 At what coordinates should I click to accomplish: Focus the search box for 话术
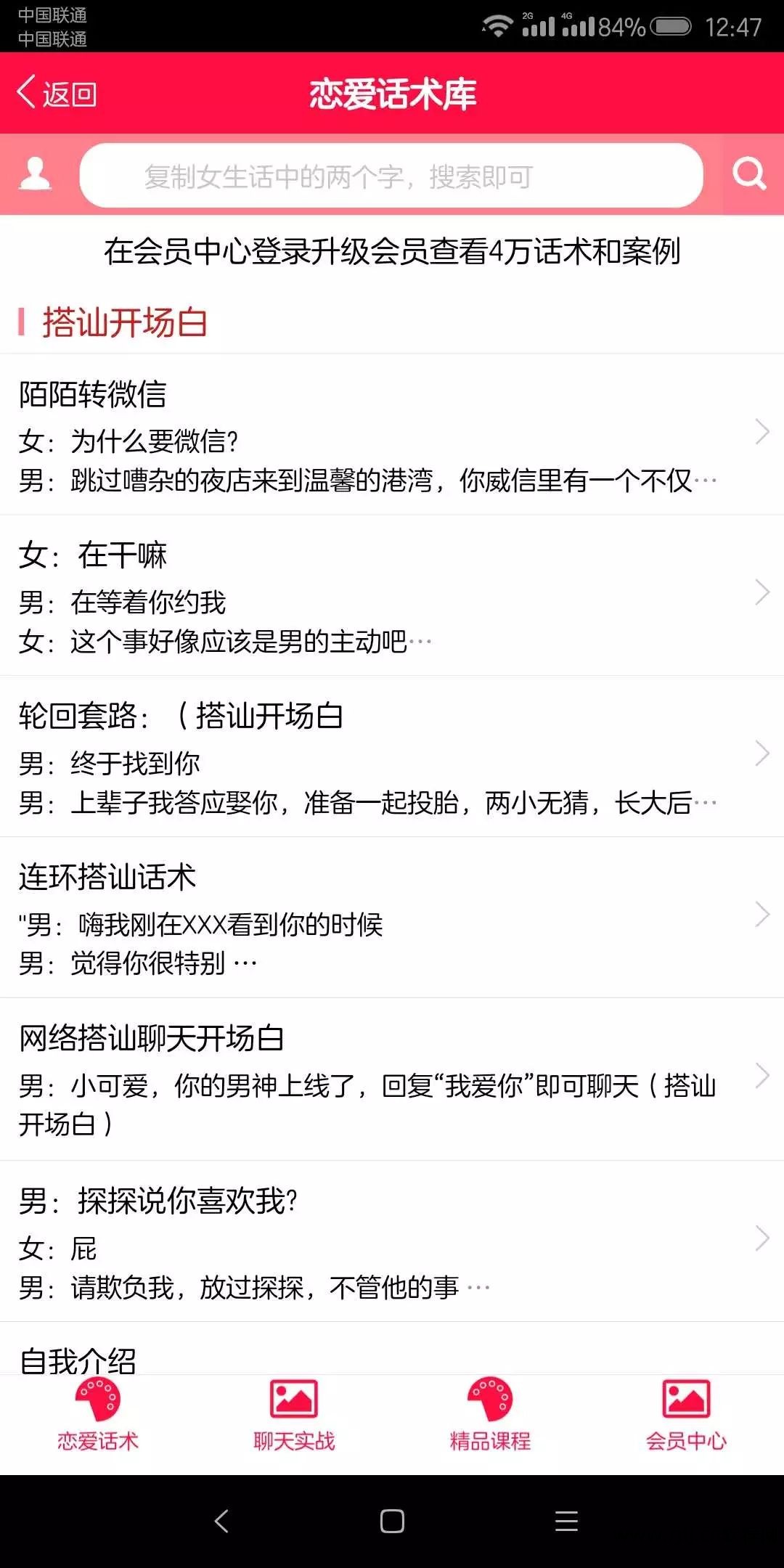391,176
